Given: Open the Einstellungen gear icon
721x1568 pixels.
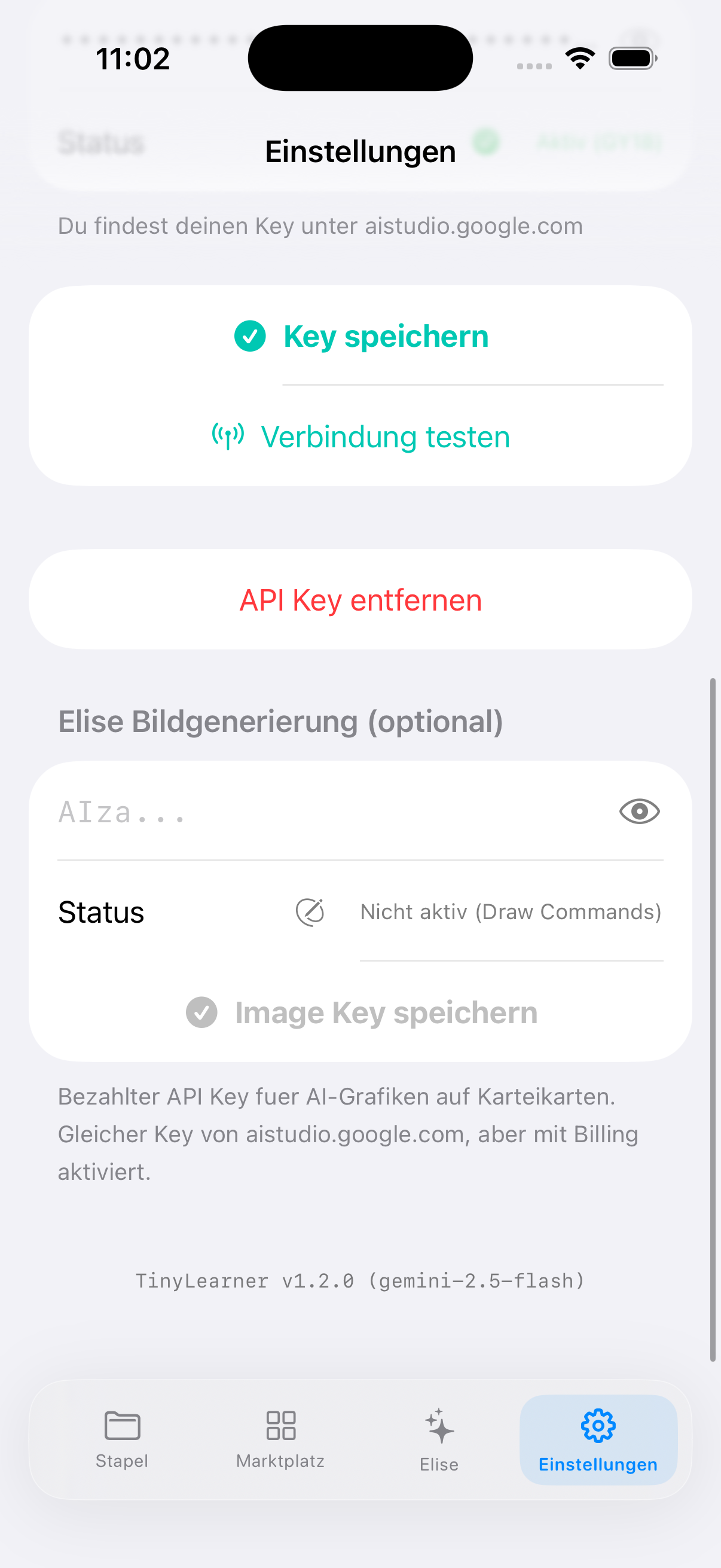Looking at the screenshot, I should click(597, 1424).
